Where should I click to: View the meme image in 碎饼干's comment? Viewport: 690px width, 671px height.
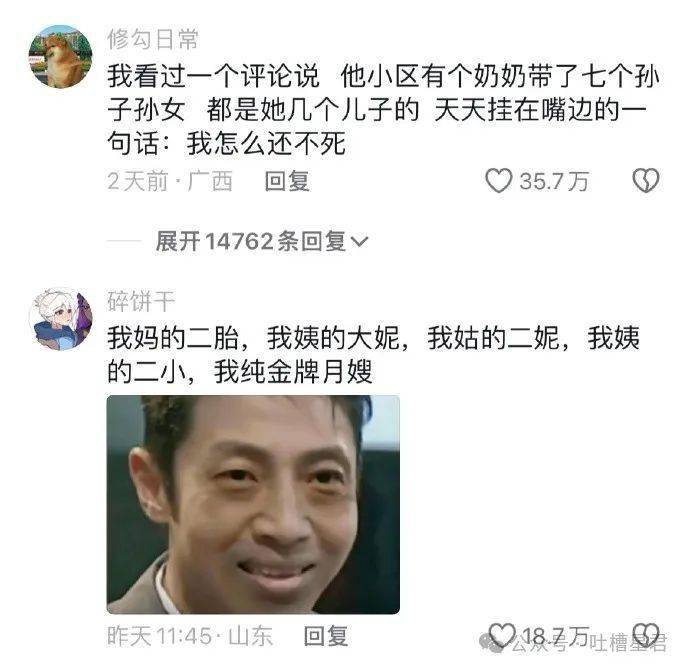pyautogui.click(x=253, y=504)
